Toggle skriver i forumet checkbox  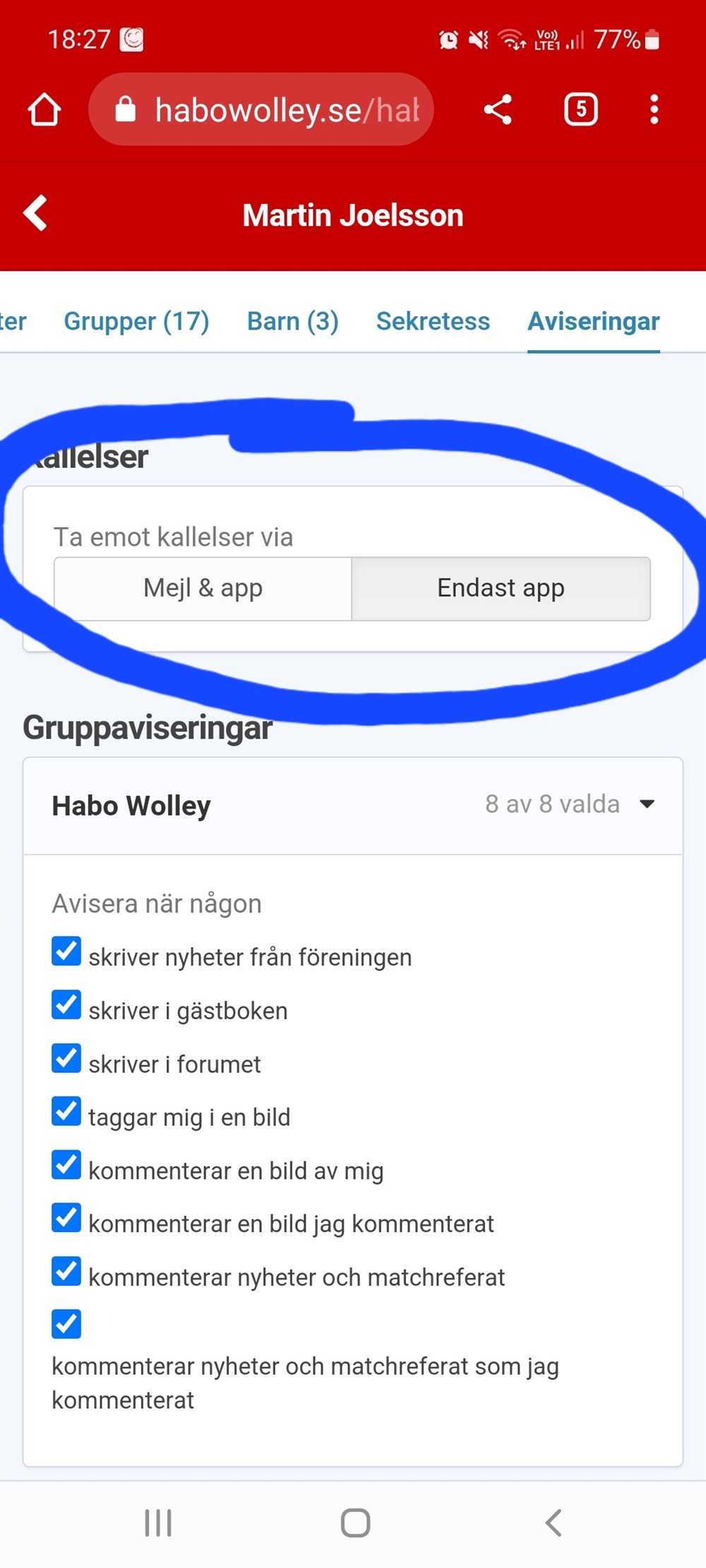(66, 1059)
